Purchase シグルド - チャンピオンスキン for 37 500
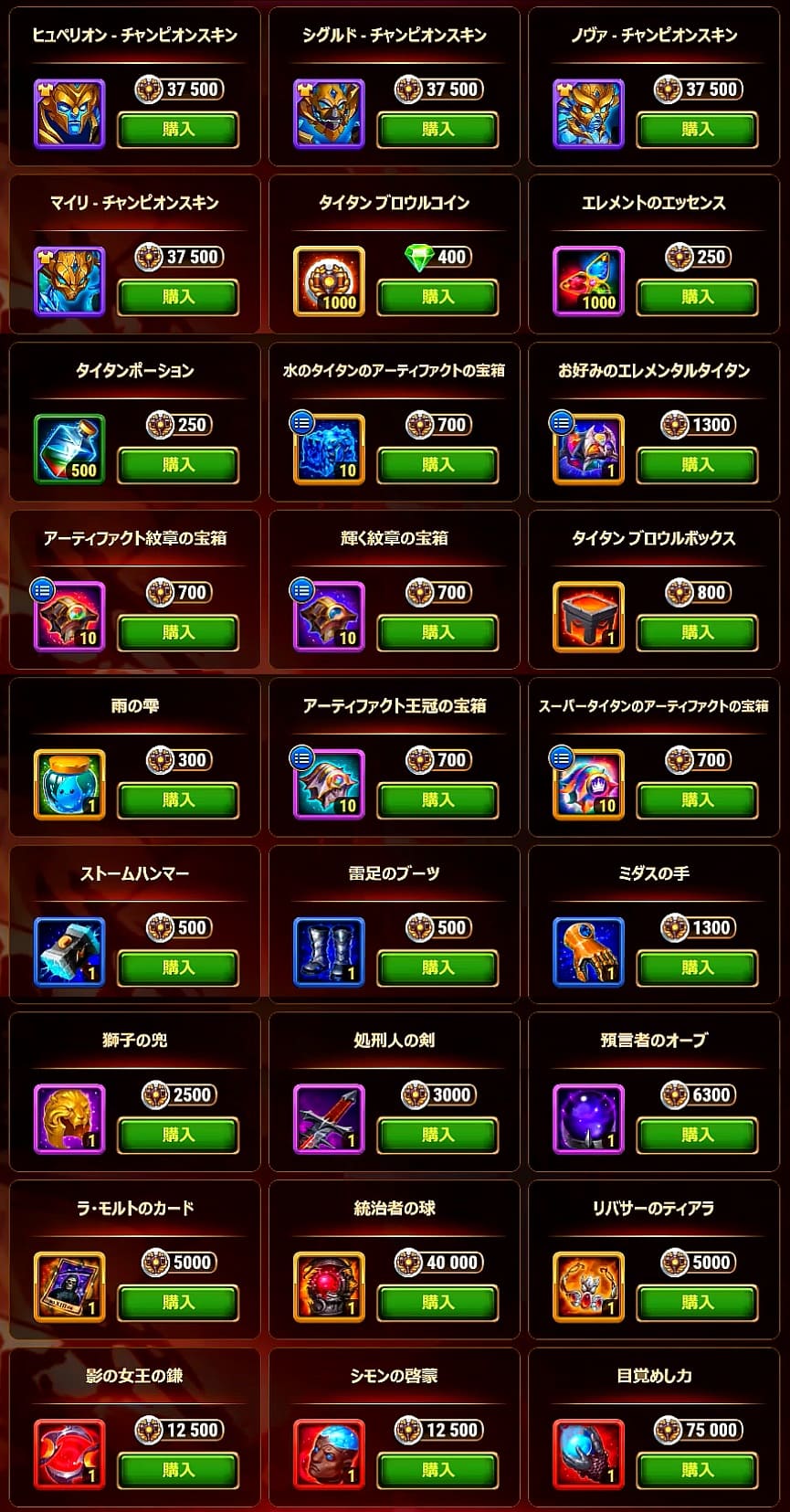790x1512 pixels. pyautogui.click(x=437, y=130)
